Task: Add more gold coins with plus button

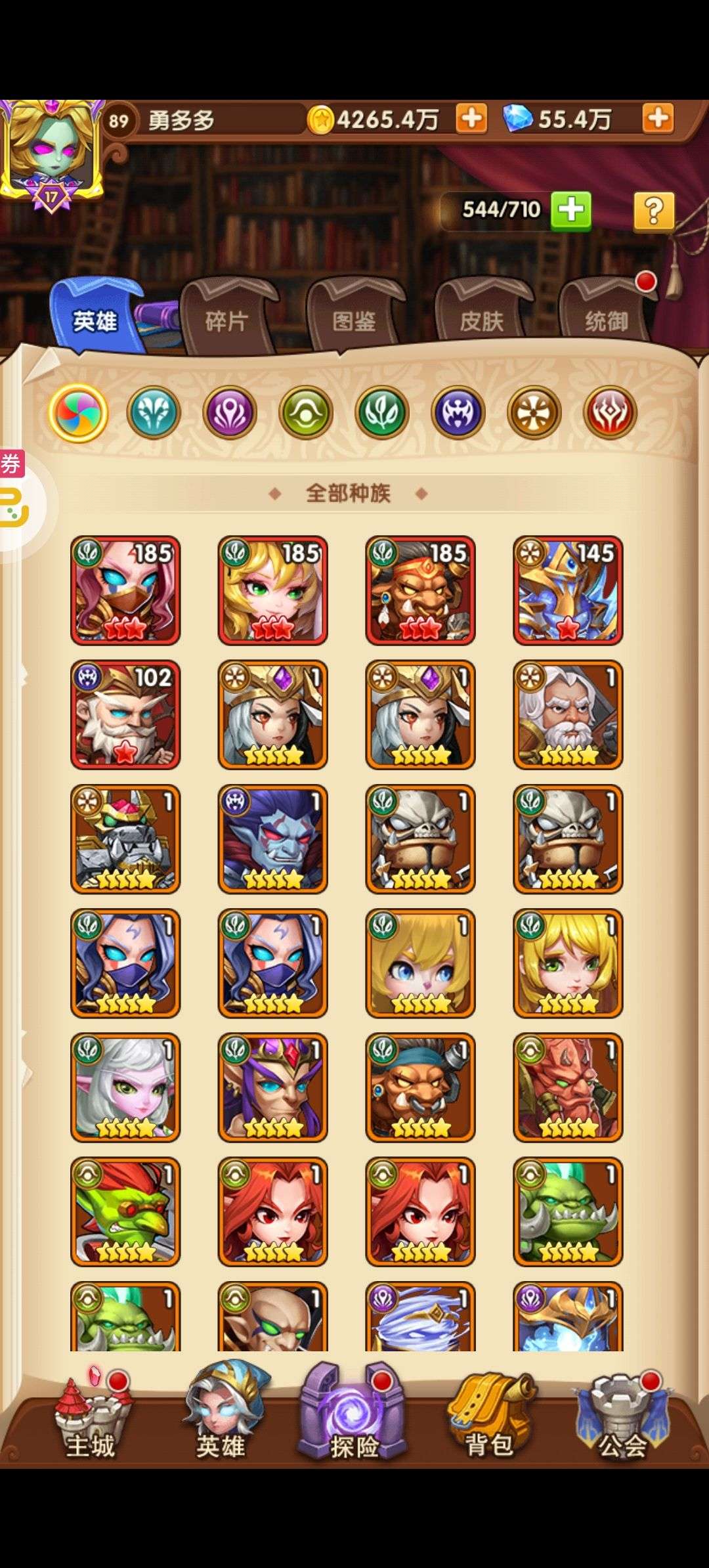Action: 471,119
